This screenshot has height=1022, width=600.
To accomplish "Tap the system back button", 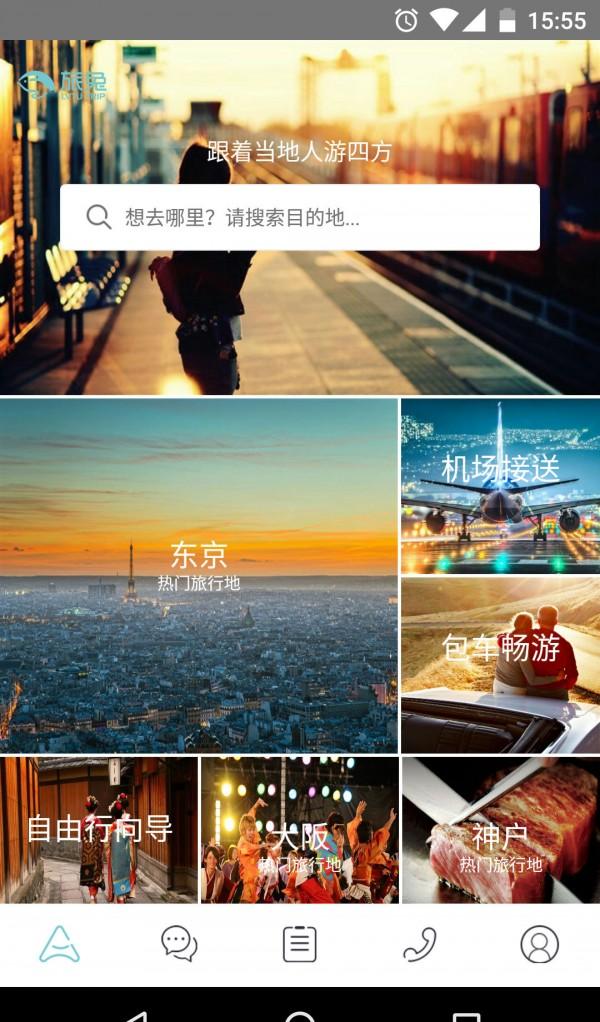I will [x=135, y=1012].
